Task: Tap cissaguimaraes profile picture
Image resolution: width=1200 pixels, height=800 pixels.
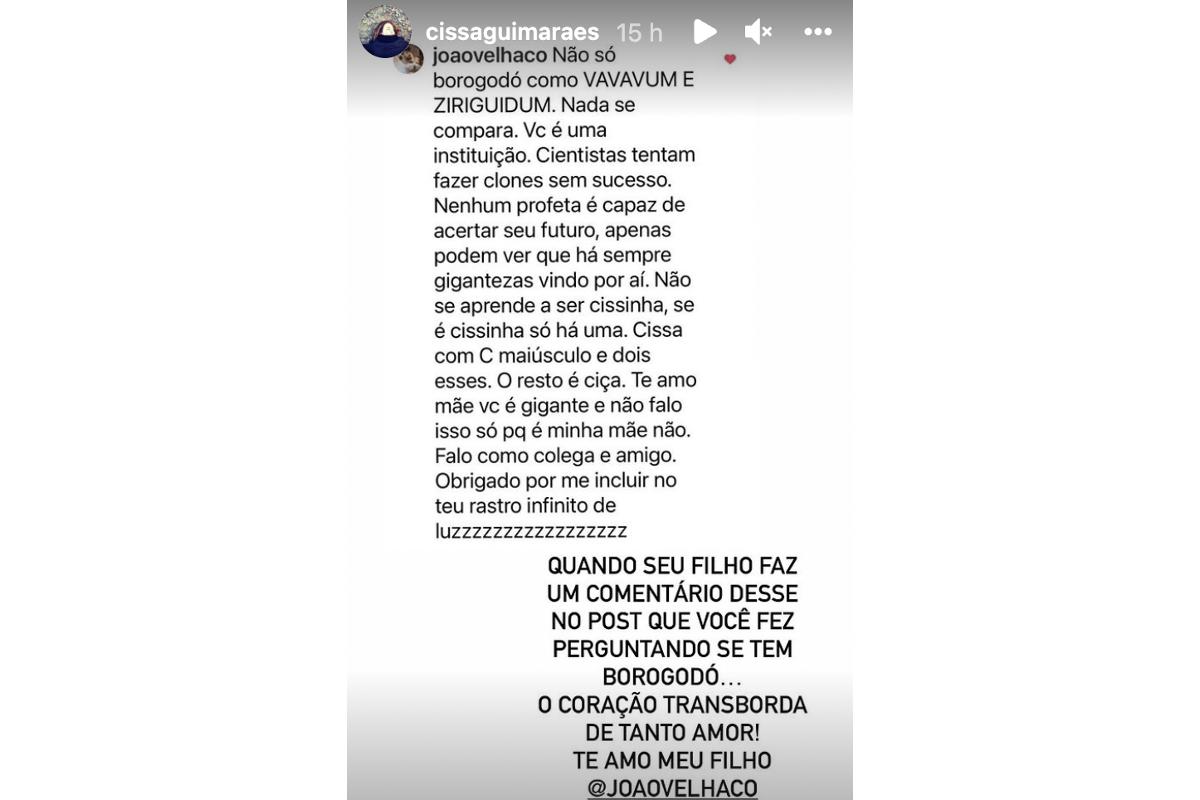Action: [x=385, y=32]
